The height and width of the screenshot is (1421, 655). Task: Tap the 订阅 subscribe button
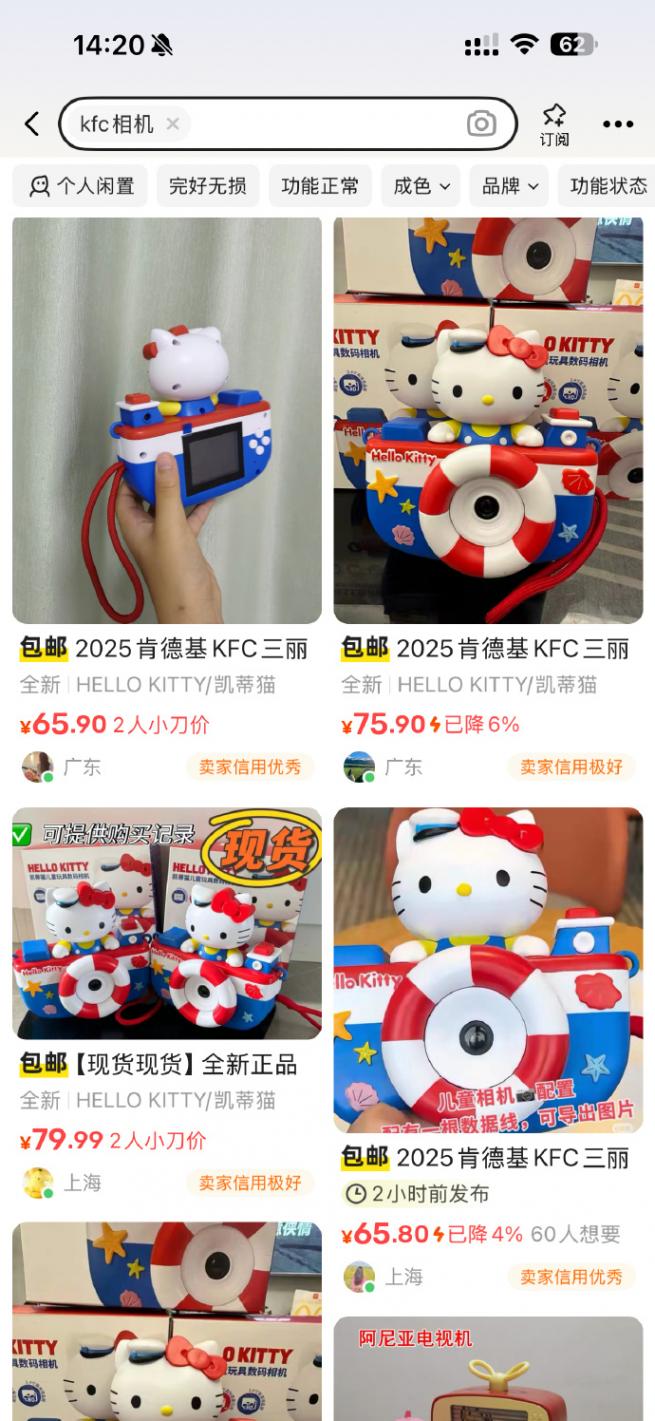point(554,124)
